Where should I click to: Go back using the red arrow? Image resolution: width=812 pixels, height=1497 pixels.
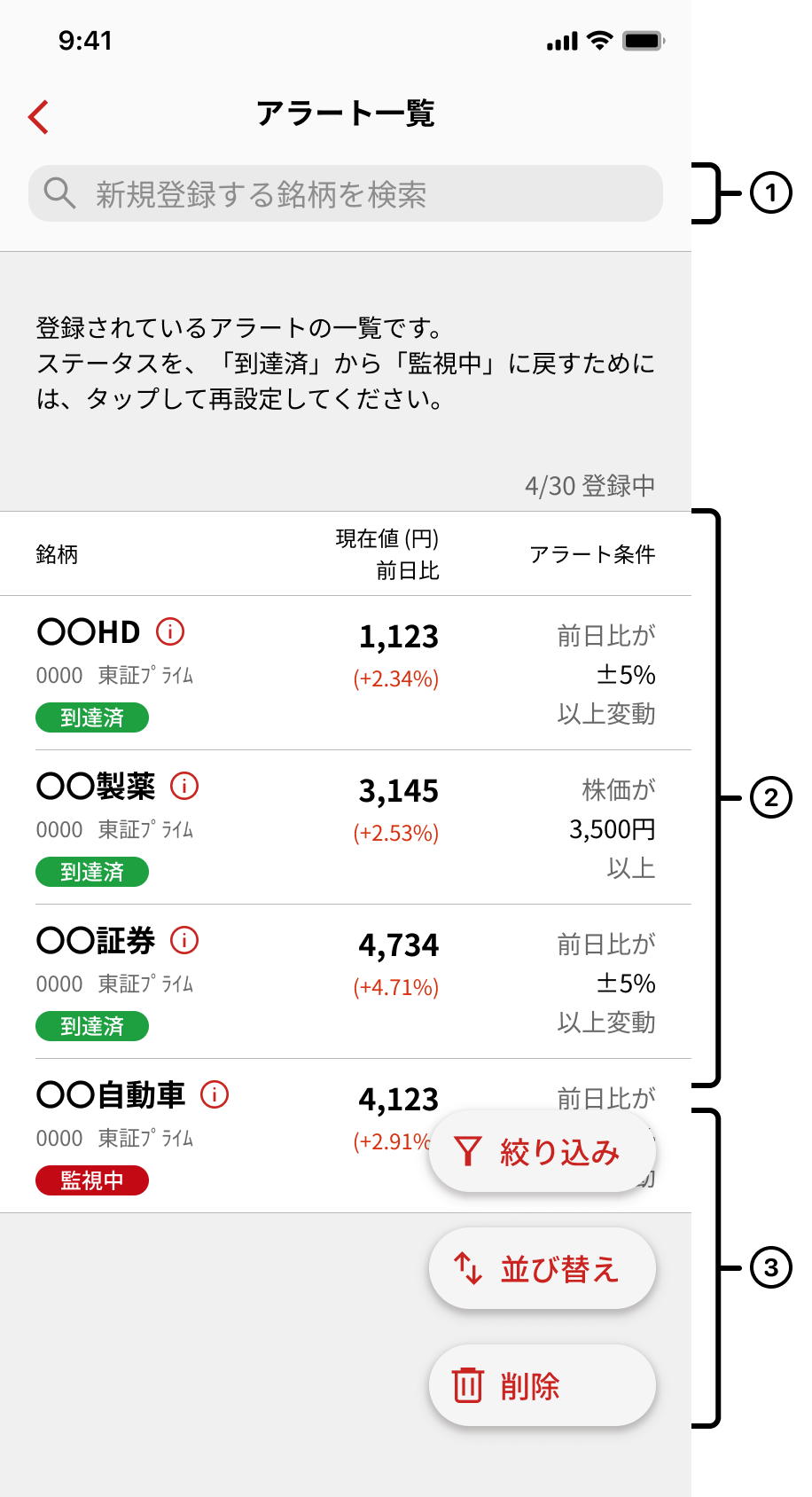tap(38, 116)
